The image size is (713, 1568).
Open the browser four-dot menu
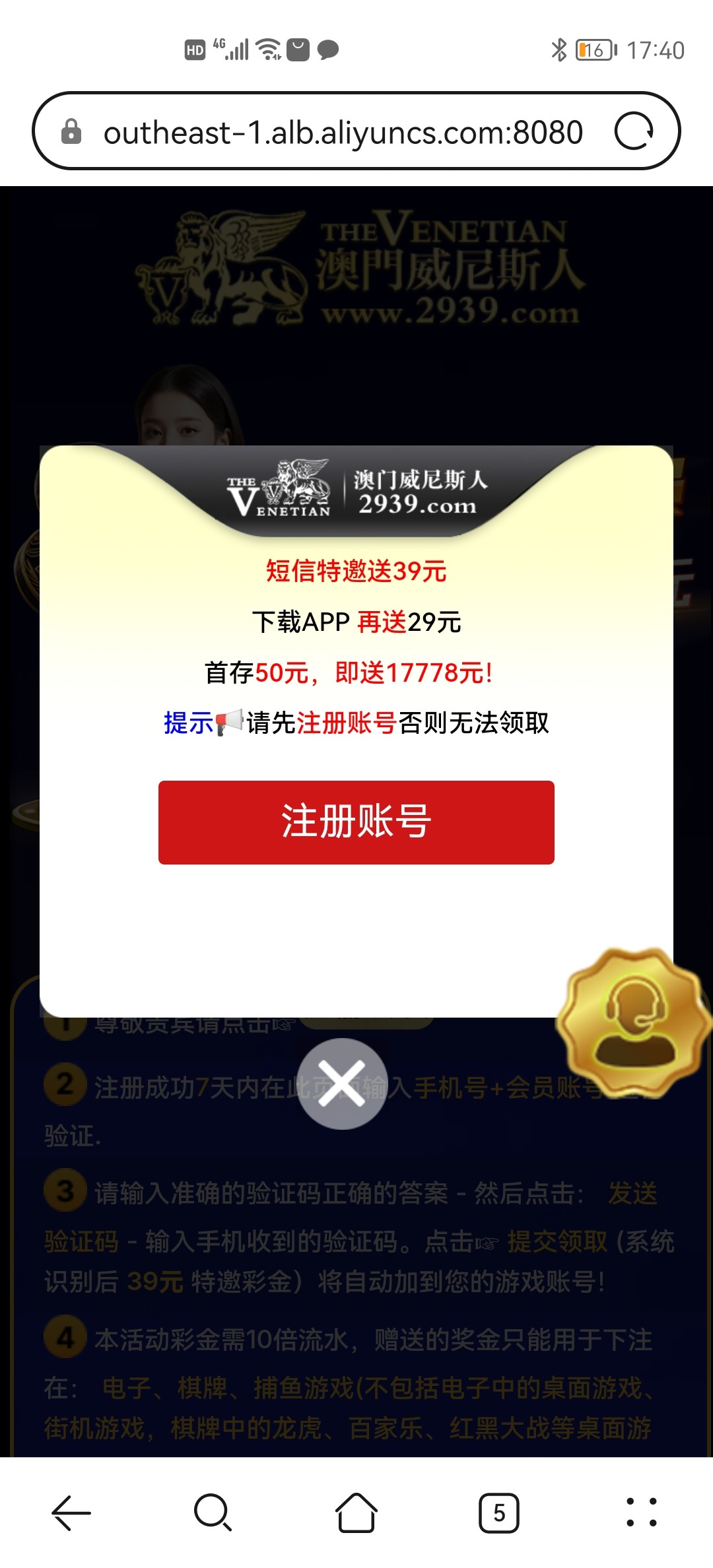coord(641,1512)
